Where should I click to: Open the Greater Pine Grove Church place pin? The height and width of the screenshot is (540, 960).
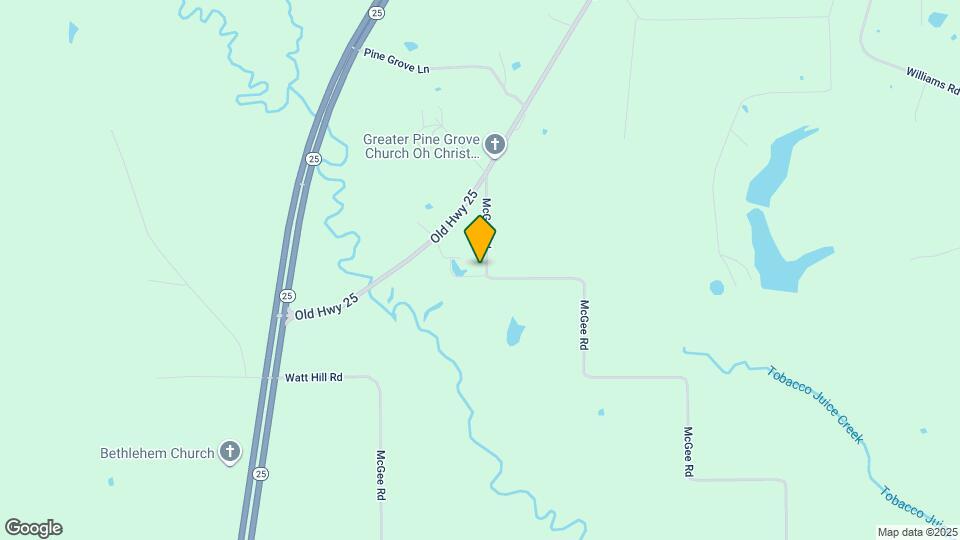(496, 146)
